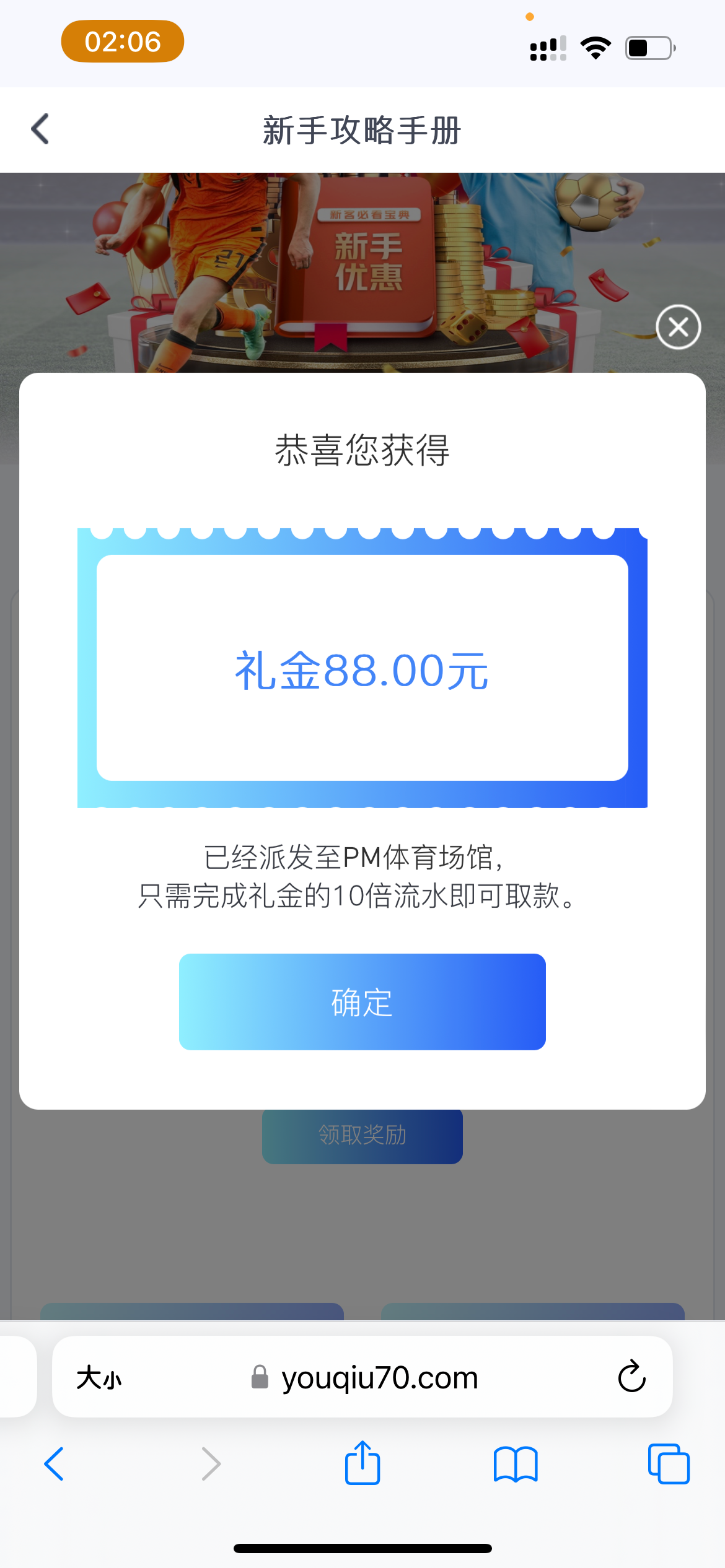This screenshot has height=1568, width=725.
Task: Close the reward popup dialog
Action: 678,327
